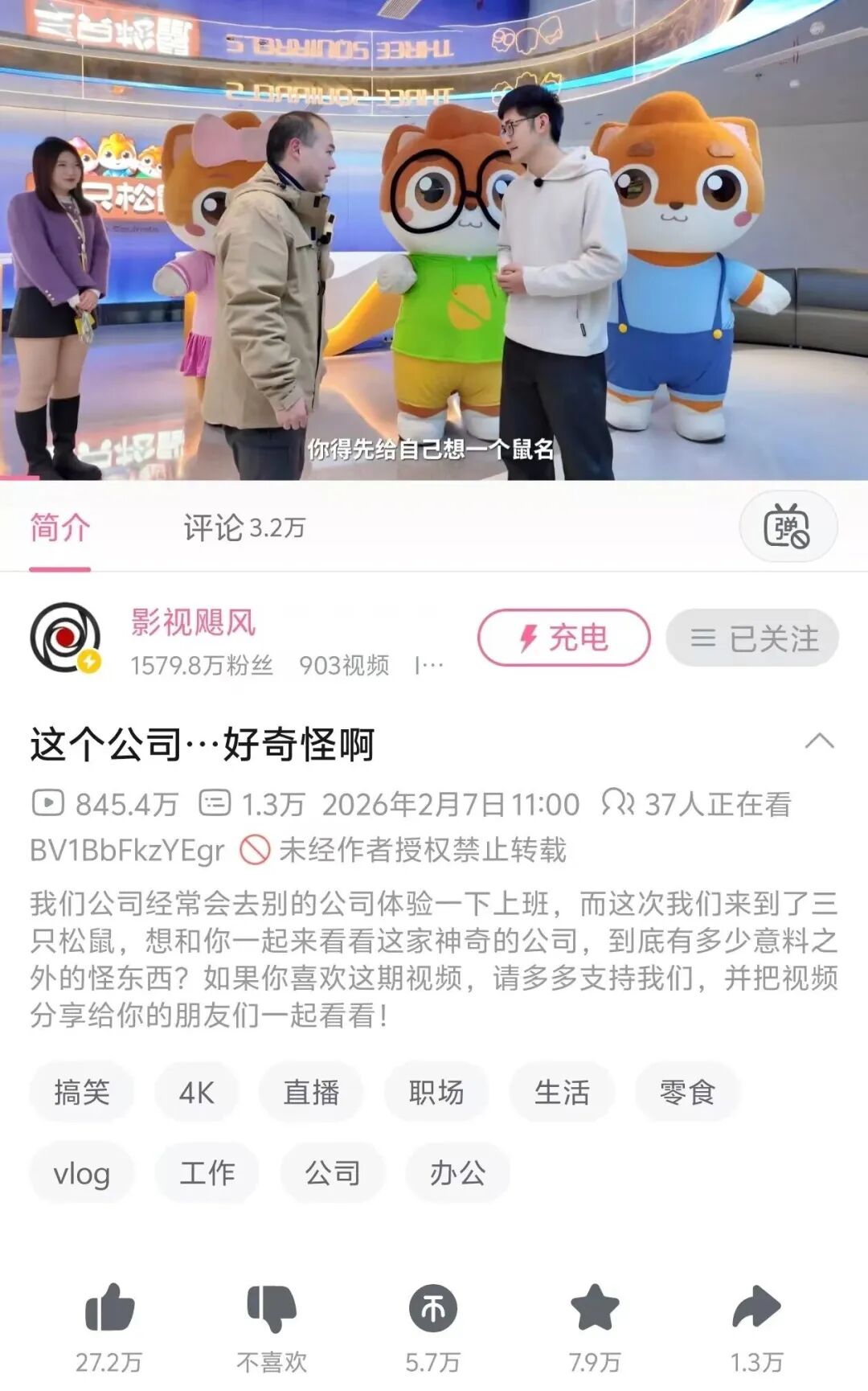Tap the video player area
The height and width of the screenshot is (1391, 868).
pyautogui.click(x=434, y=240)
